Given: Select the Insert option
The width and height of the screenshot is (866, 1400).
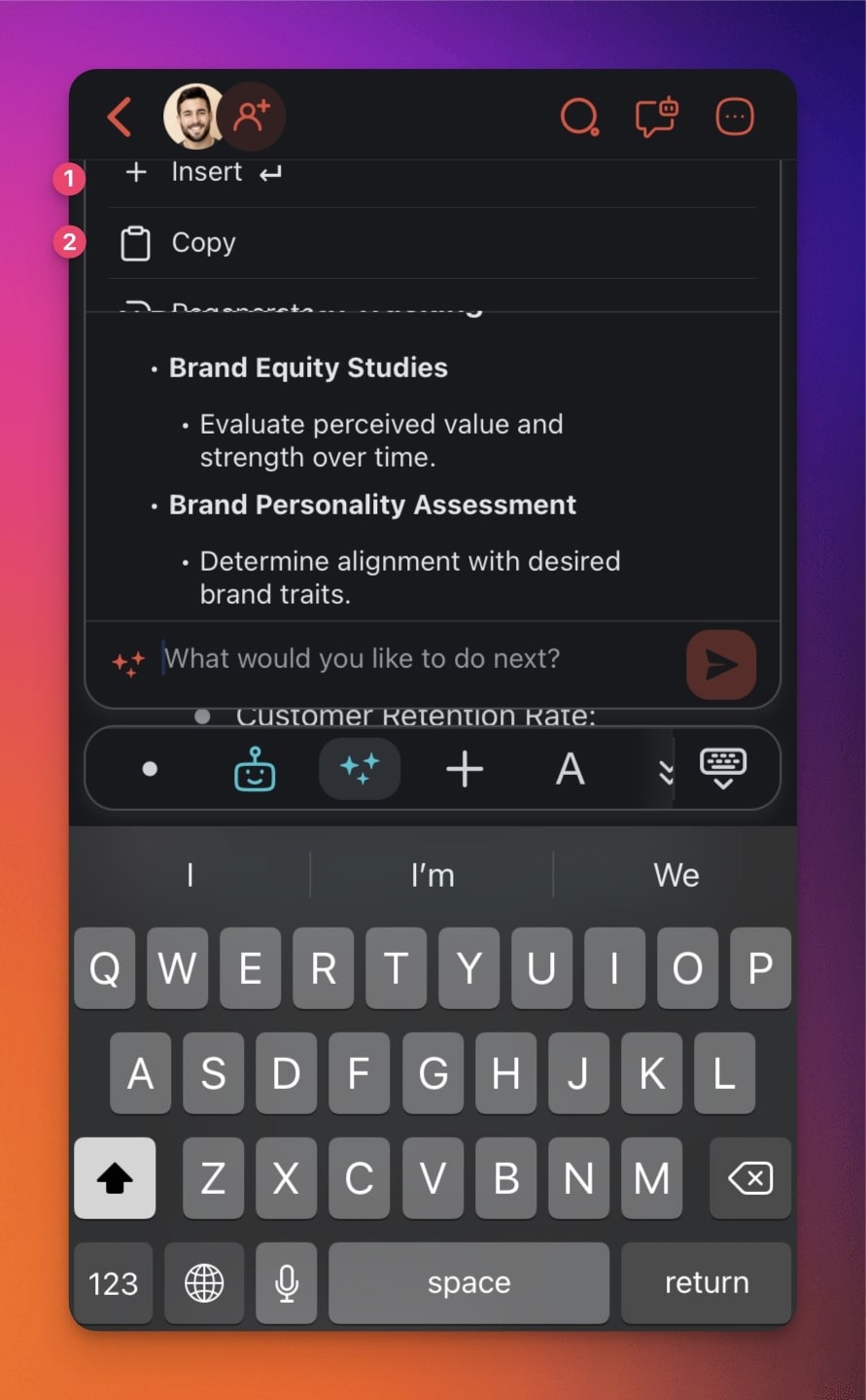Looking at the screenshot, I should pyautogui.click(x=206, y=172).
